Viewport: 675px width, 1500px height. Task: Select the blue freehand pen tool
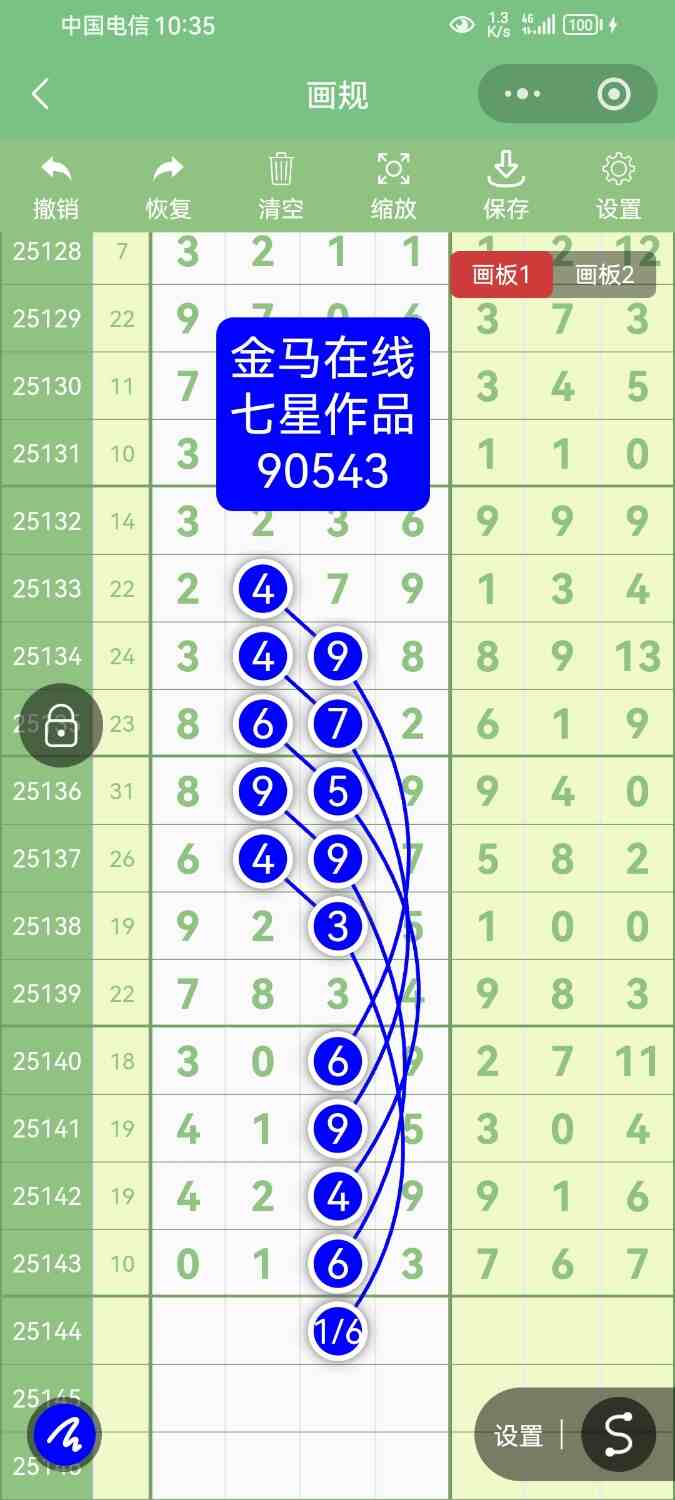[x=64, y=1435]
